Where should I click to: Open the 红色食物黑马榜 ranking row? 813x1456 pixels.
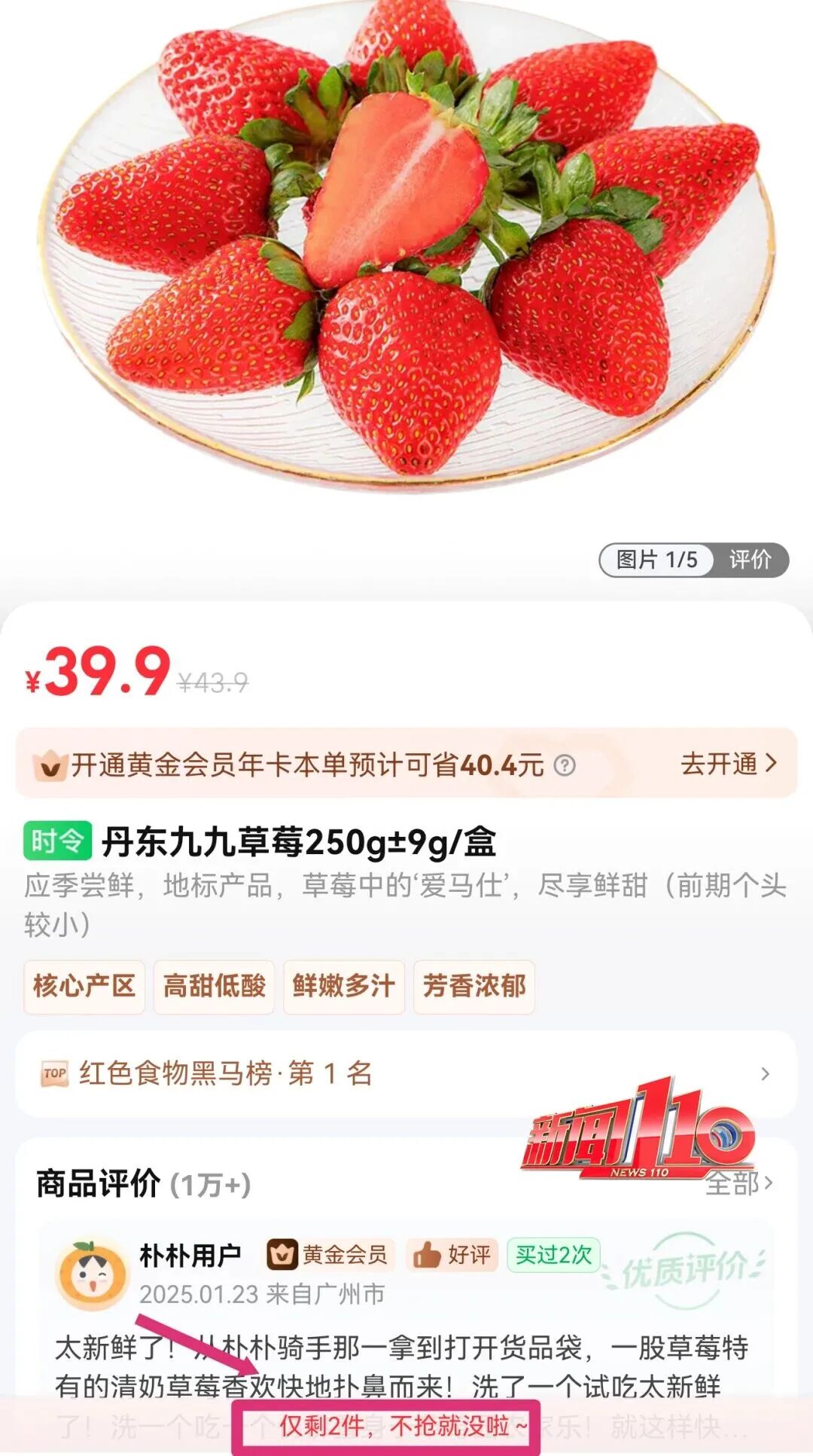click(x=406, y=1073)
